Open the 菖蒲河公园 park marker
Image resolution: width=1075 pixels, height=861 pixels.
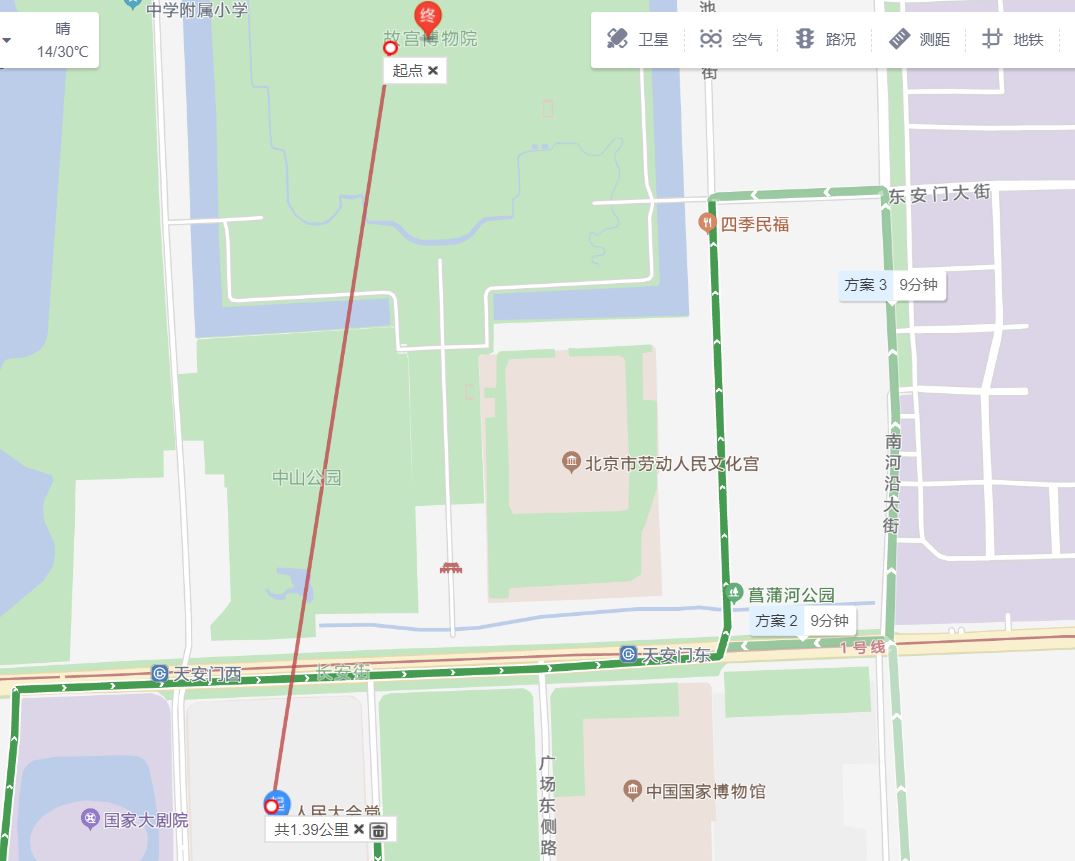pos(734,594)
